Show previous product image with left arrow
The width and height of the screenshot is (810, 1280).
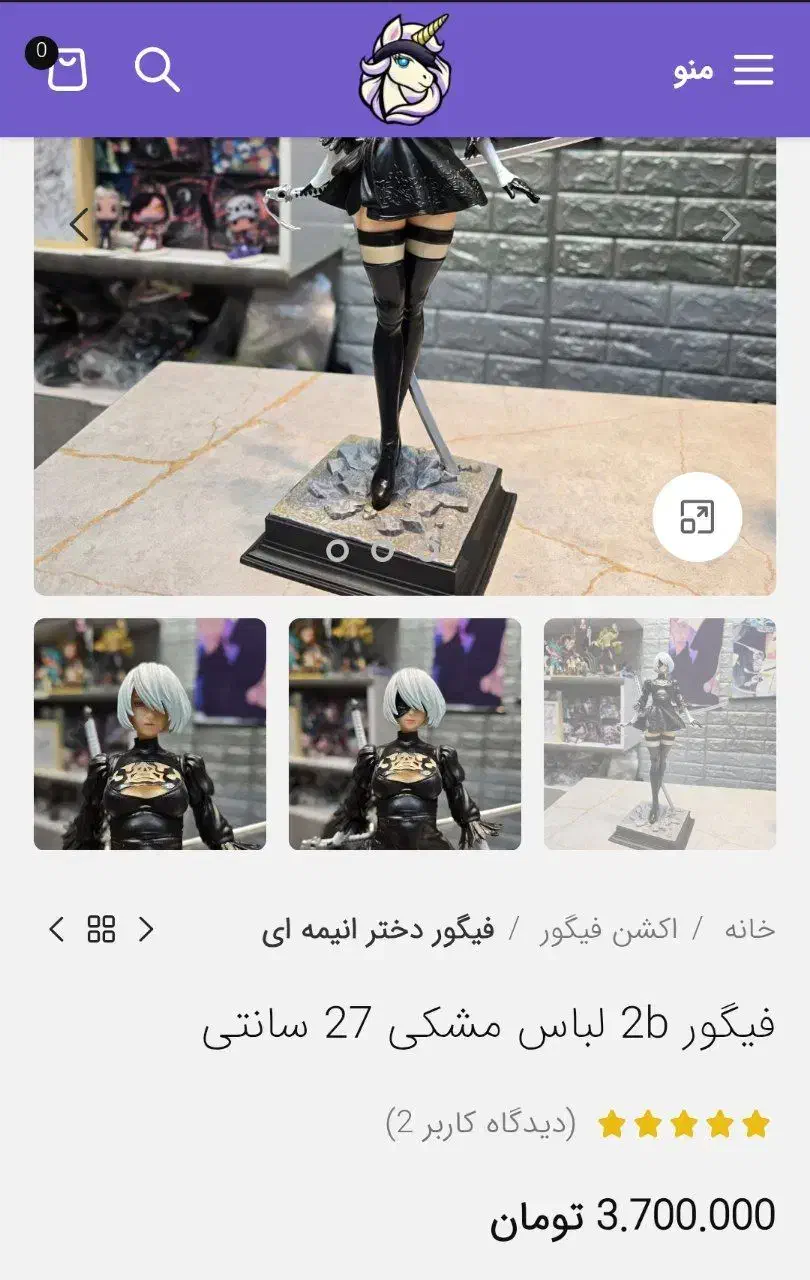[79, 226]
